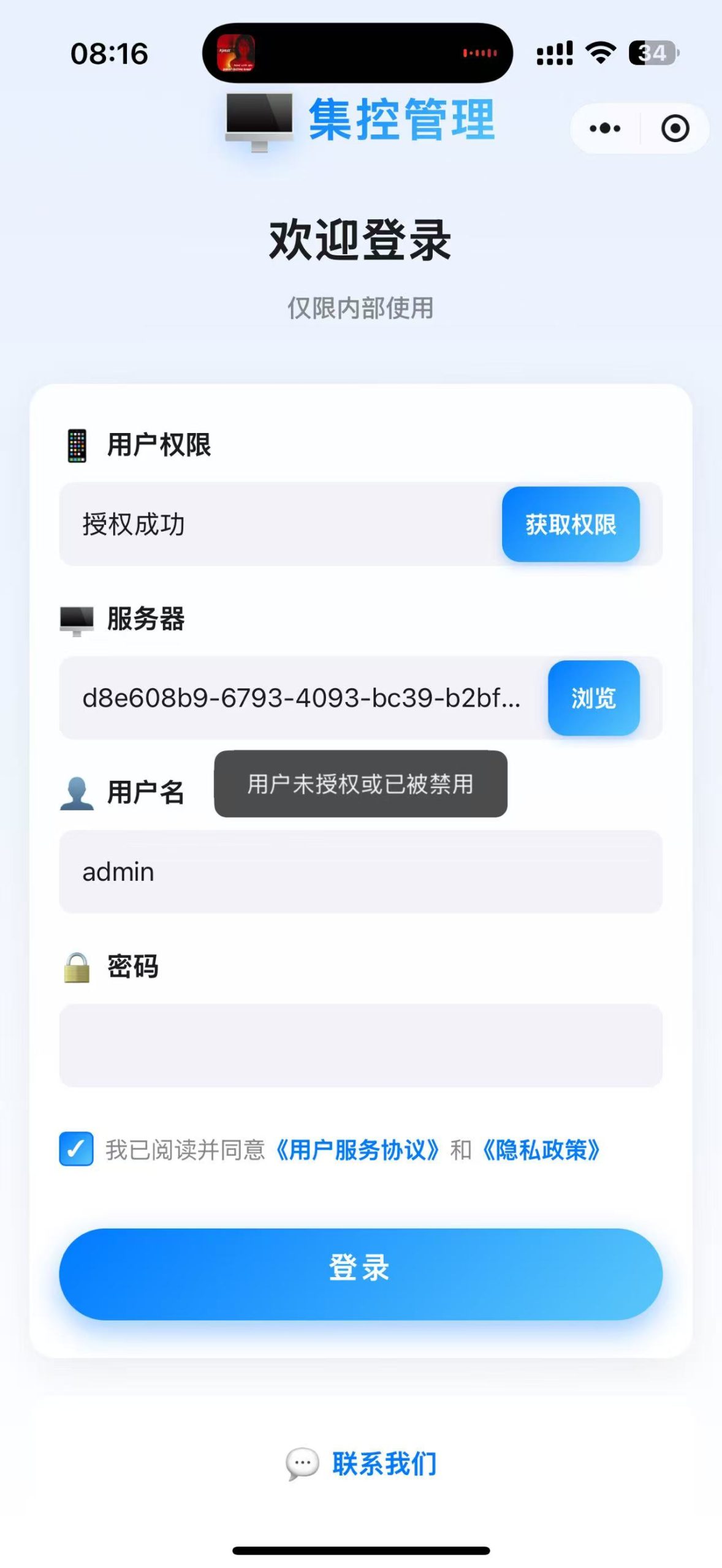Open the 《用户服务协议》 link
Viewport: 722px width, 1568px height.
pyautogui.click(x=357, y=1150)
